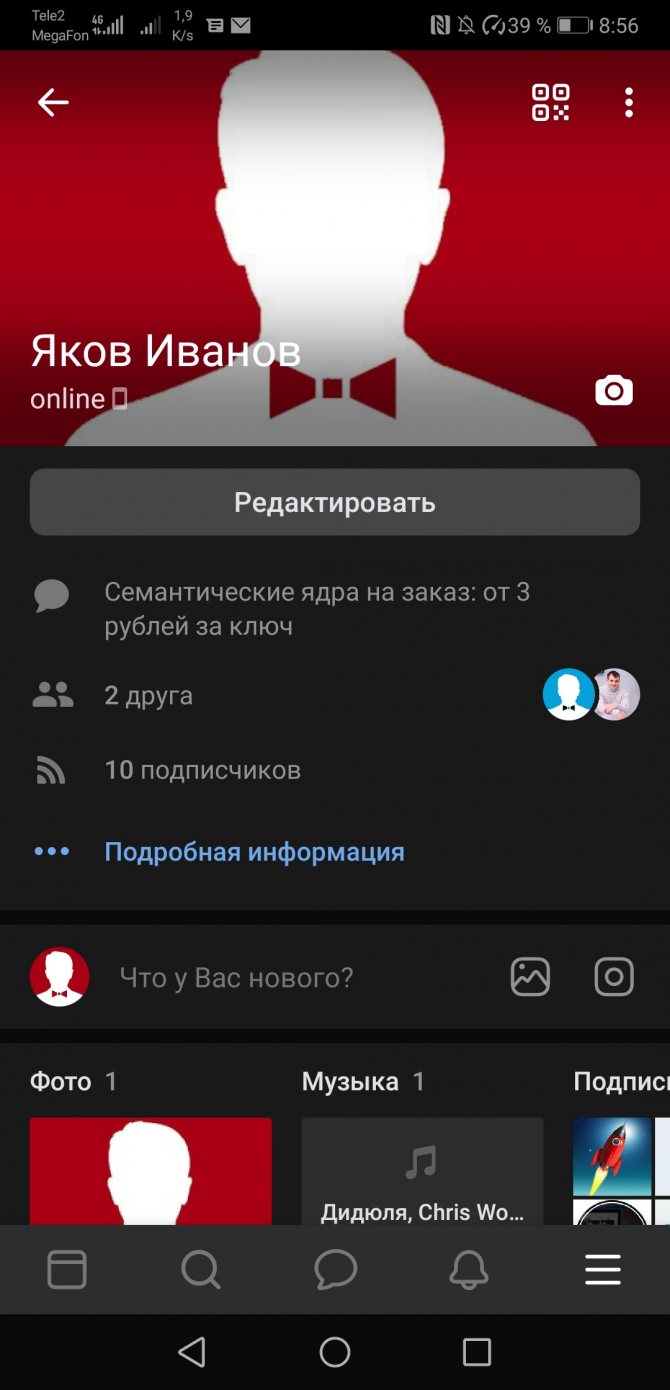Switch to the news feed tab
Image resolution: width=670 pixels, height=1390 pixels.
pyautogui.click(x=67, y=1270)
